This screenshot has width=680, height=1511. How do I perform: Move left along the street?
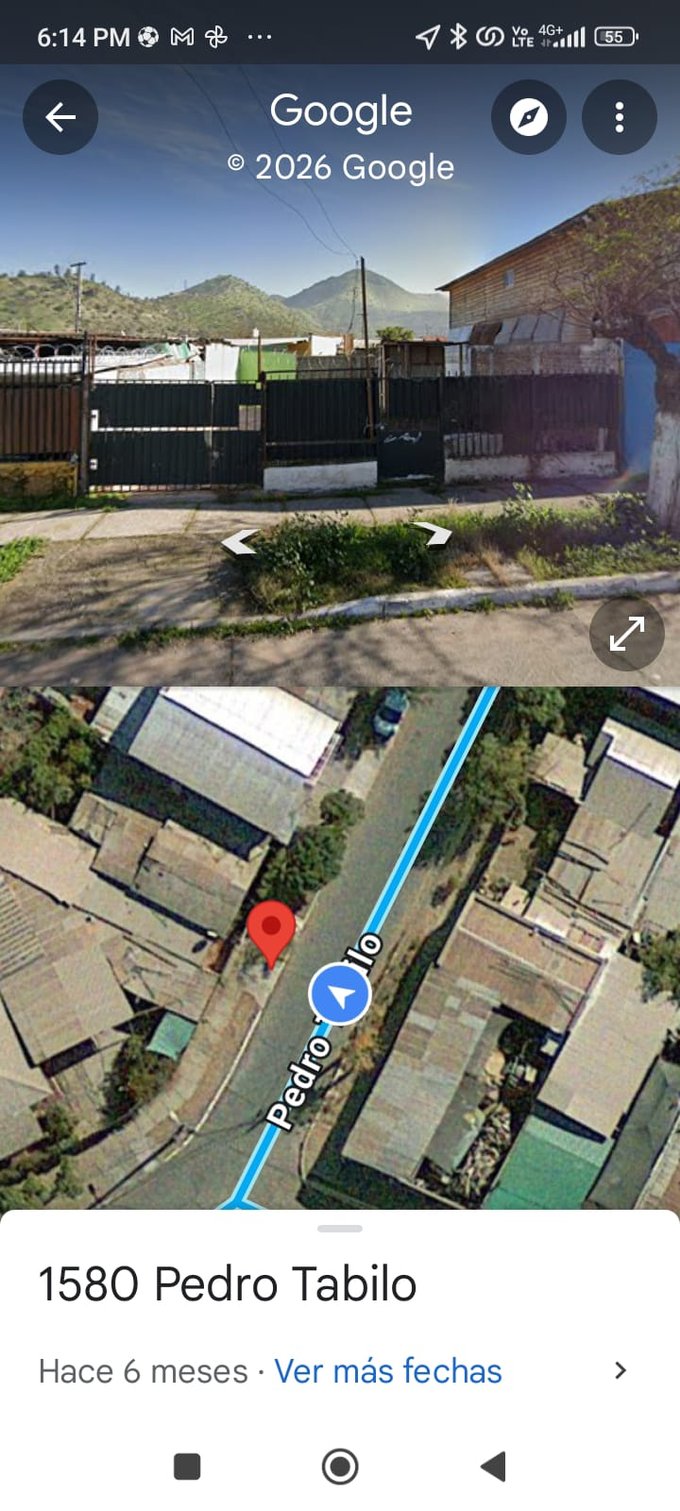[x=238, y=542]
